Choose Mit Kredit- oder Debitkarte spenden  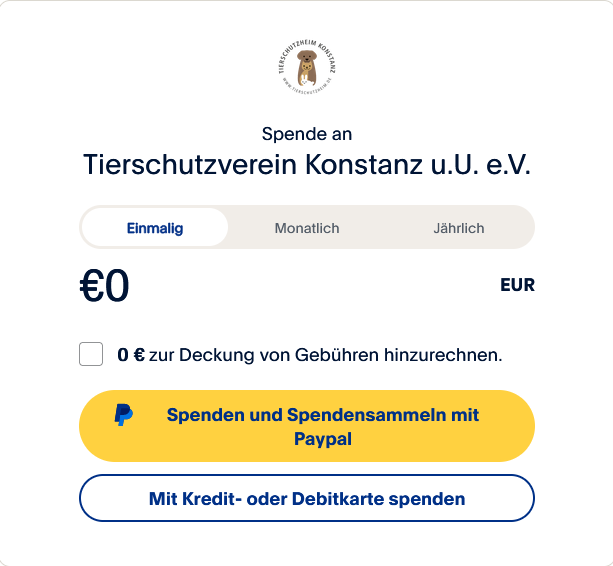[x=307, y=498]
